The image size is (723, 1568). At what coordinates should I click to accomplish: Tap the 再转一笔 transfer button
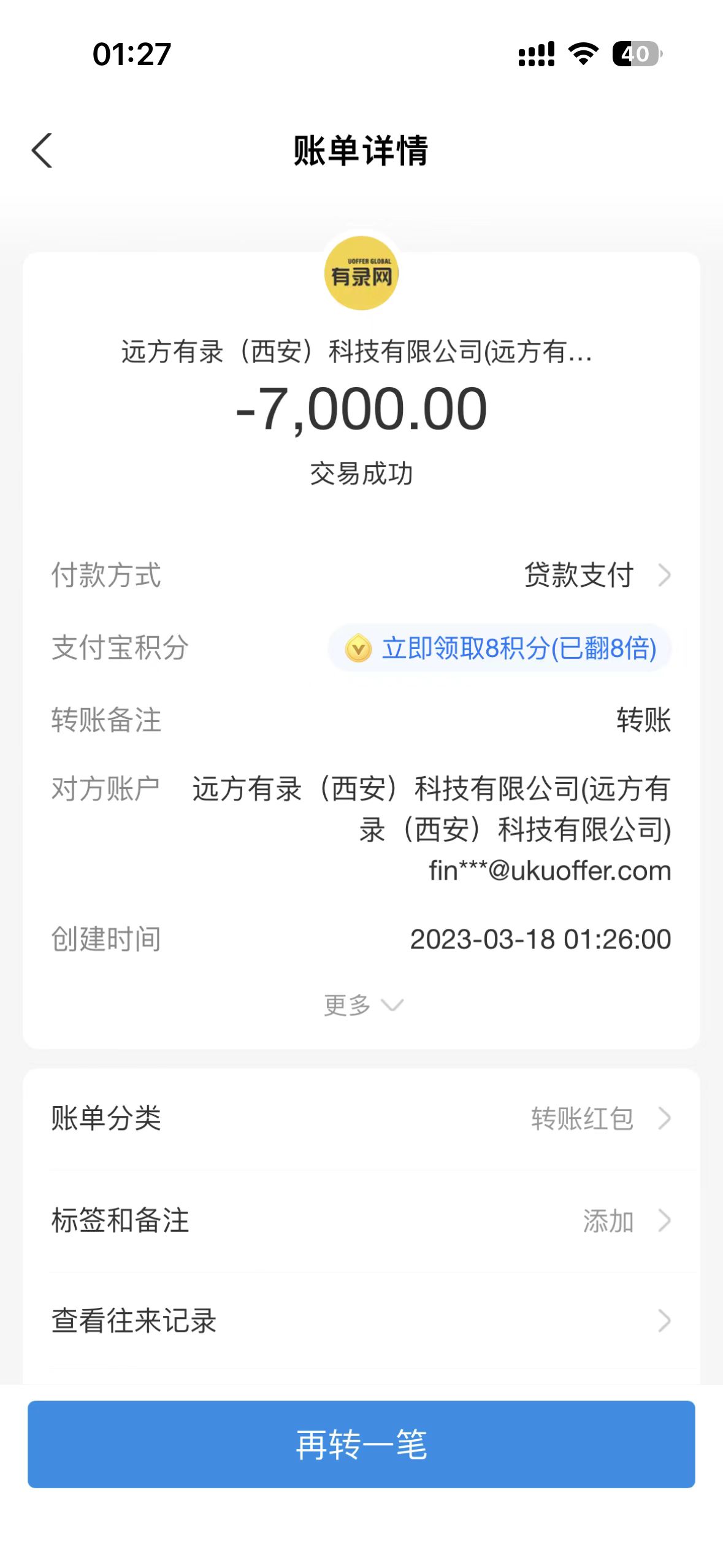361,1444
